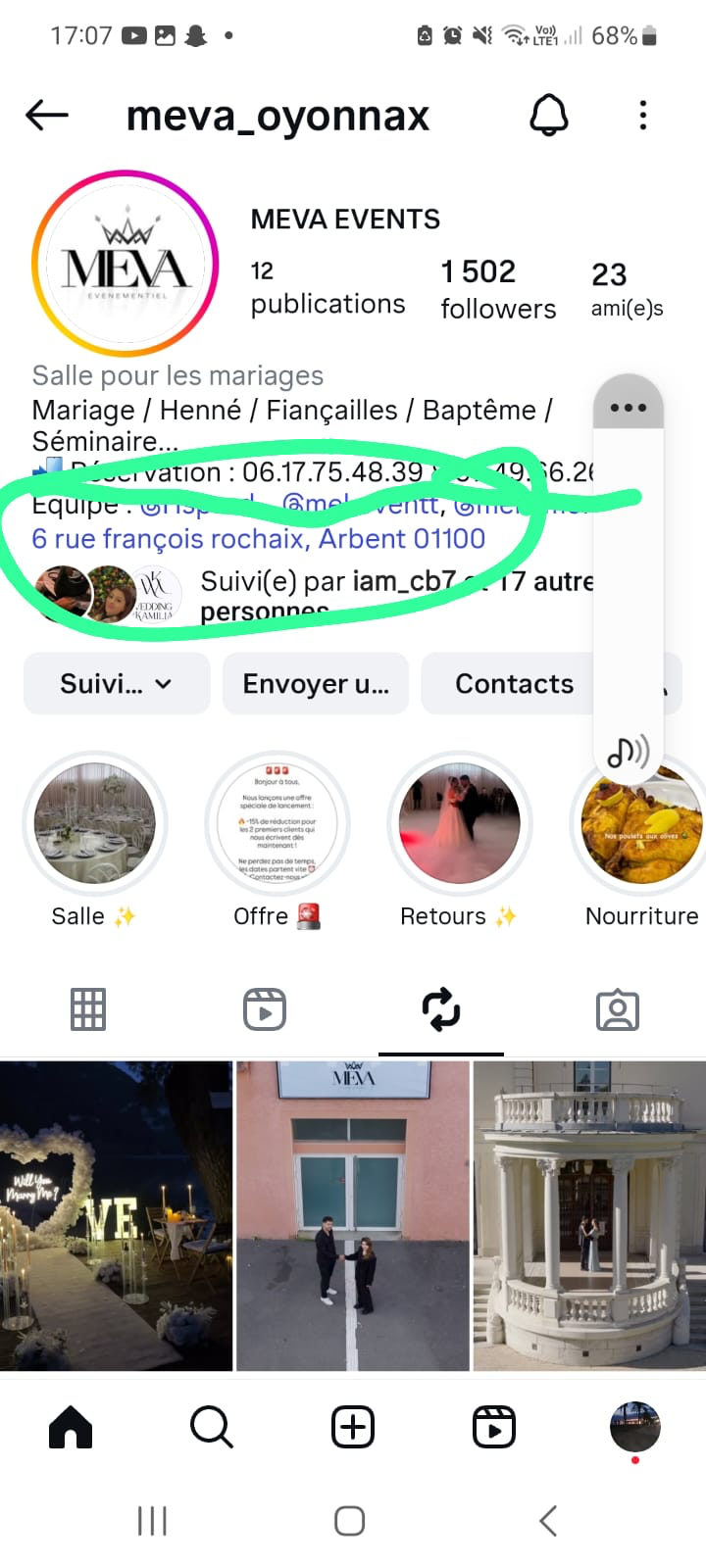Open the address link 6 rue françois rochaix

click(x=258, y=539)
